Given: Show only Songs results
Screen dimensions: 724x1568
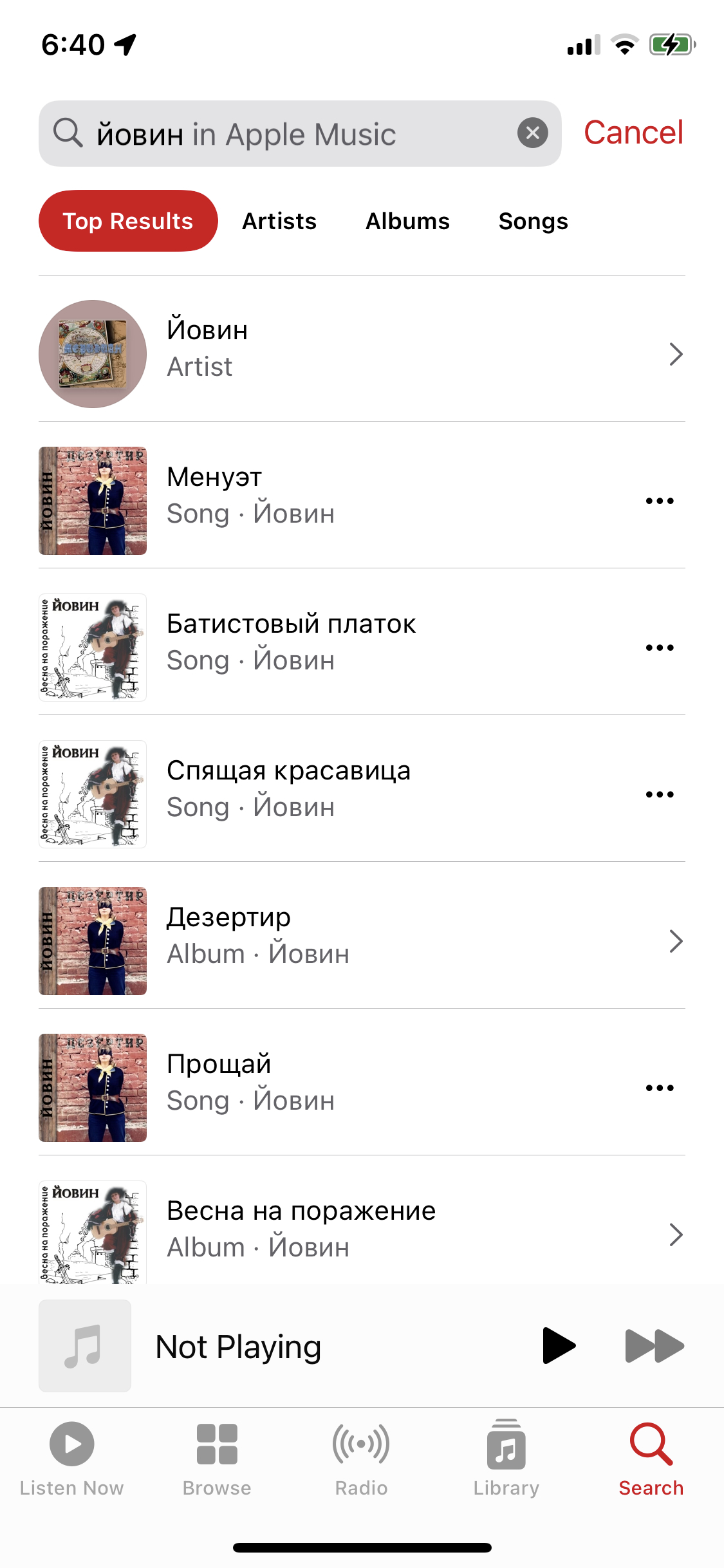Looking at the screenshot, I should coord(533,221).
